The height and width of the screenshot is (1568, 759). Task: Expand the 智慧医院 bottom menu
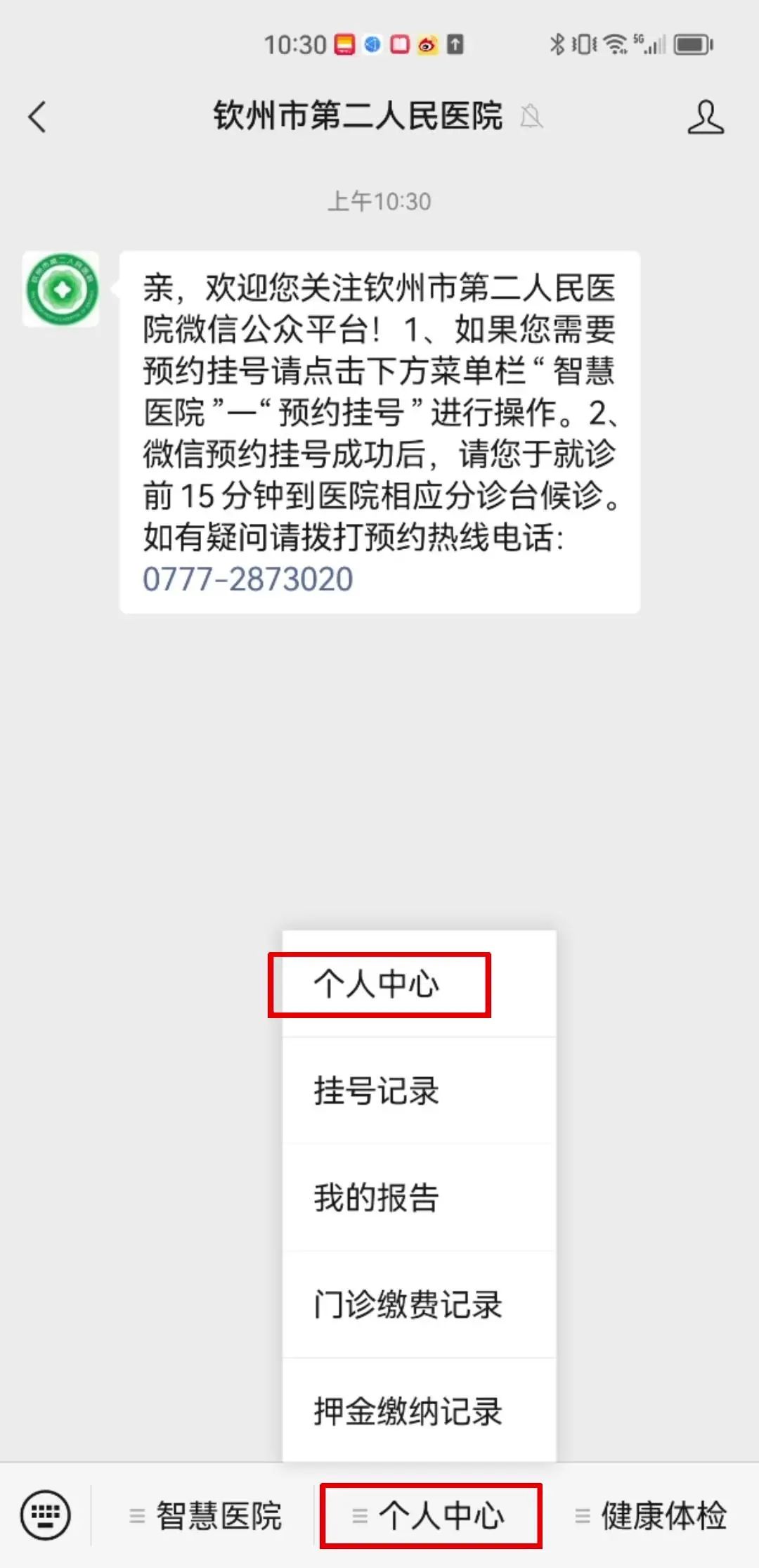(x=205, y=1516)
